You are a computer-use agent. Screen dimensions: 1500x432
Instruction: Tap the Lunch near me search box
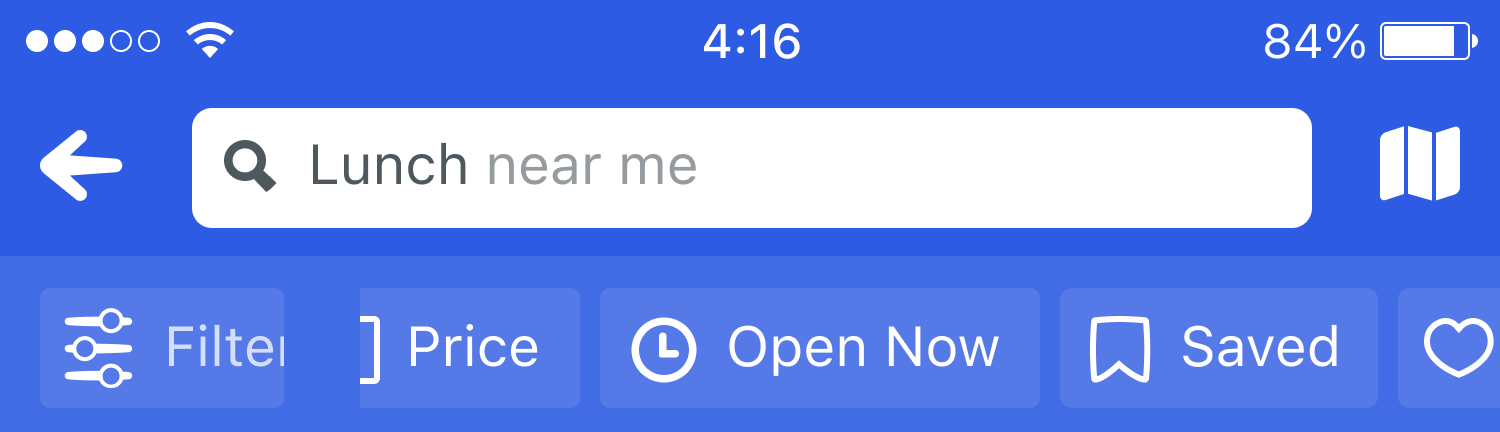750,167
